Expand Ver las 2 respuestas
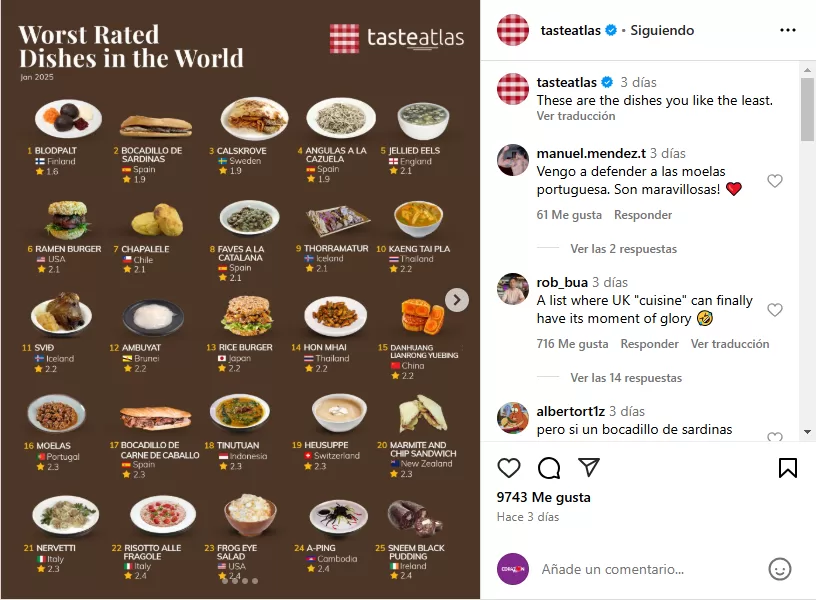Screen dimensions: 816x600 623,249
